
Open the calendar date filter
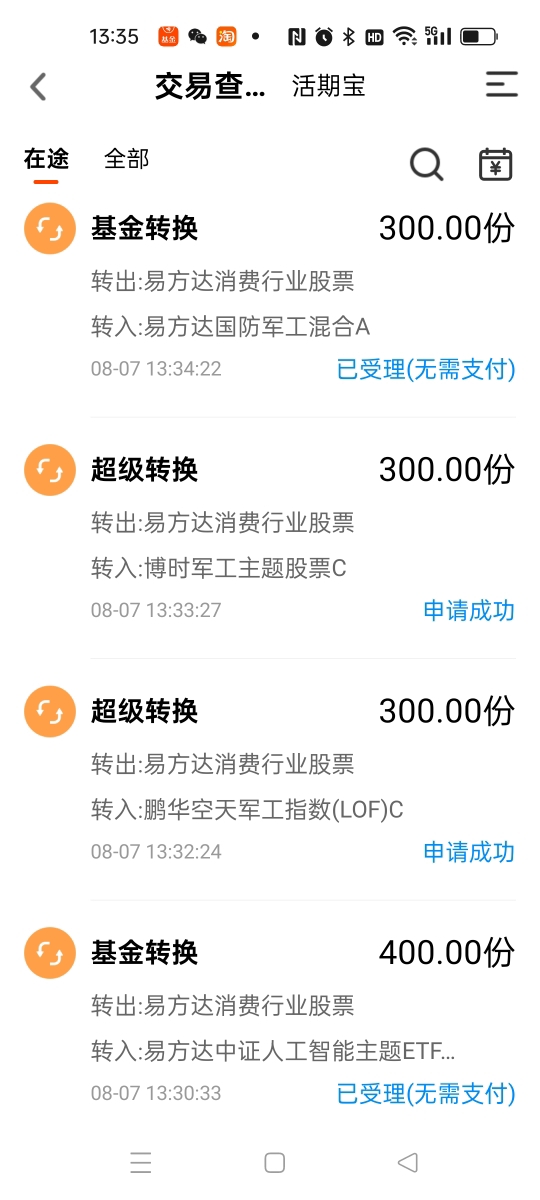tap(496, 164)
